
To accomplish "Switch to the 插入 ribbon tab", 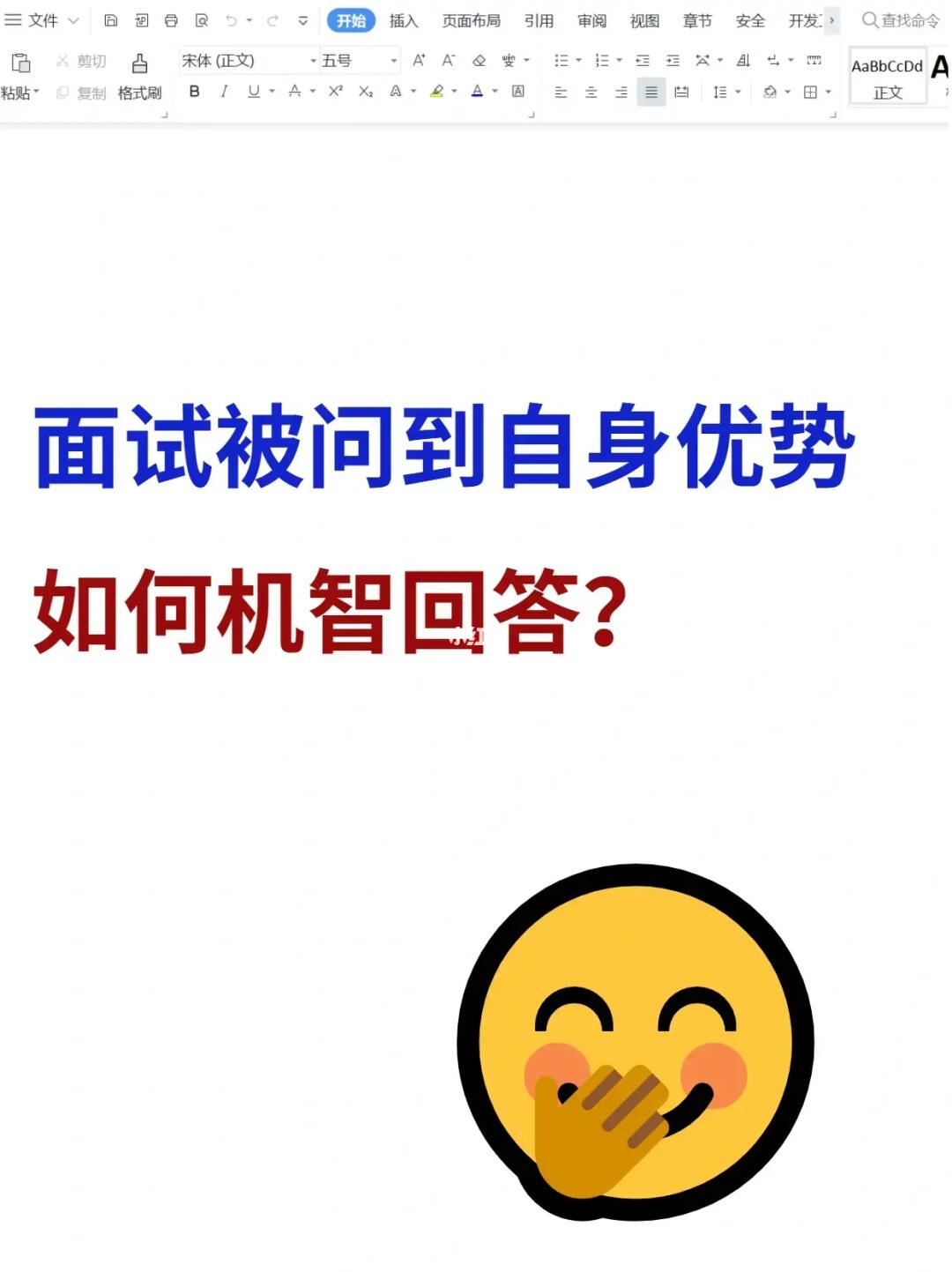I will point(402,20).
